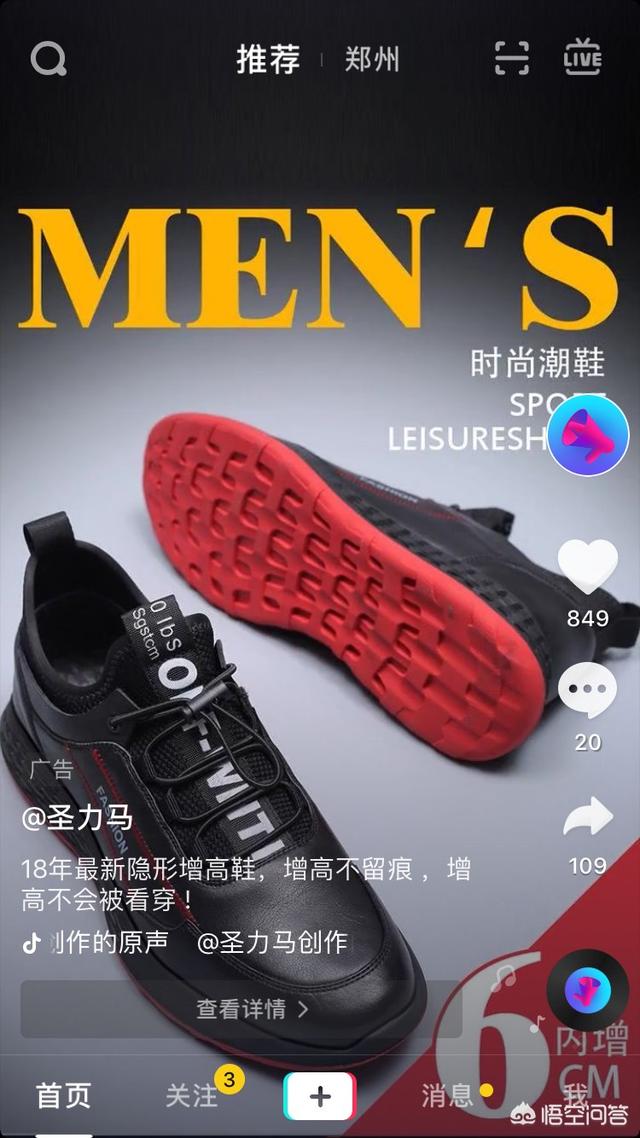This screenshot has height=1138, width=640.
Task: Open the 消息 messages tab
Action: (448, 1096)
